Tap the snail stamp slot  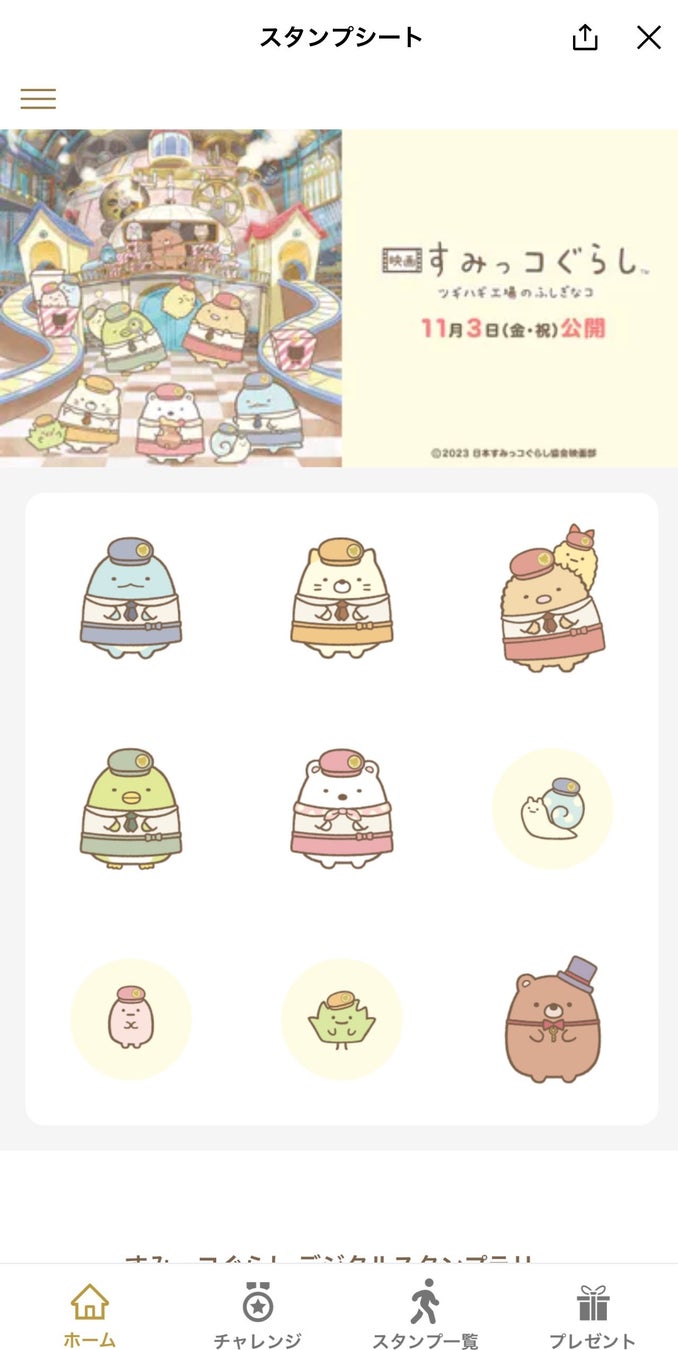click(x=552, y=808)
